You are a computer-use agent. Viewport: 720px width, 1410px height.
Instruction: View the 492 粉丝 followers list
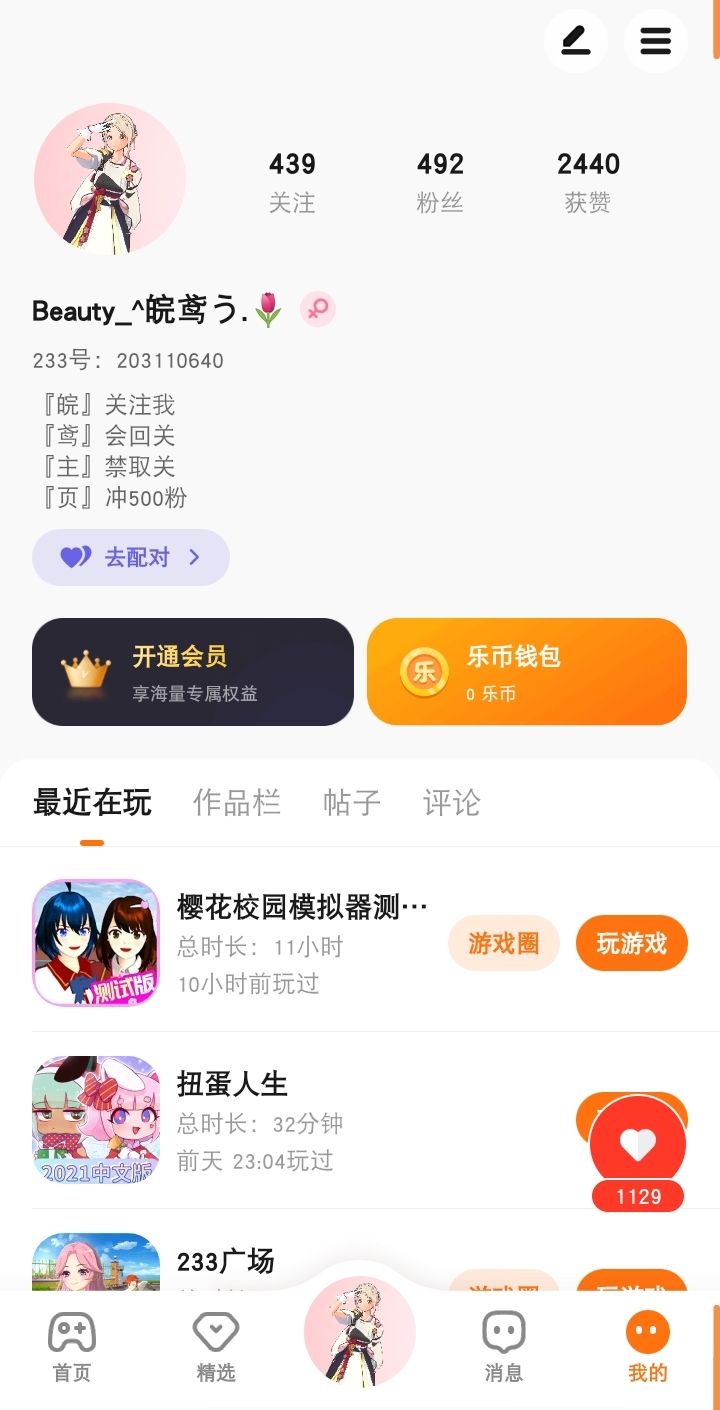[440, 182]
